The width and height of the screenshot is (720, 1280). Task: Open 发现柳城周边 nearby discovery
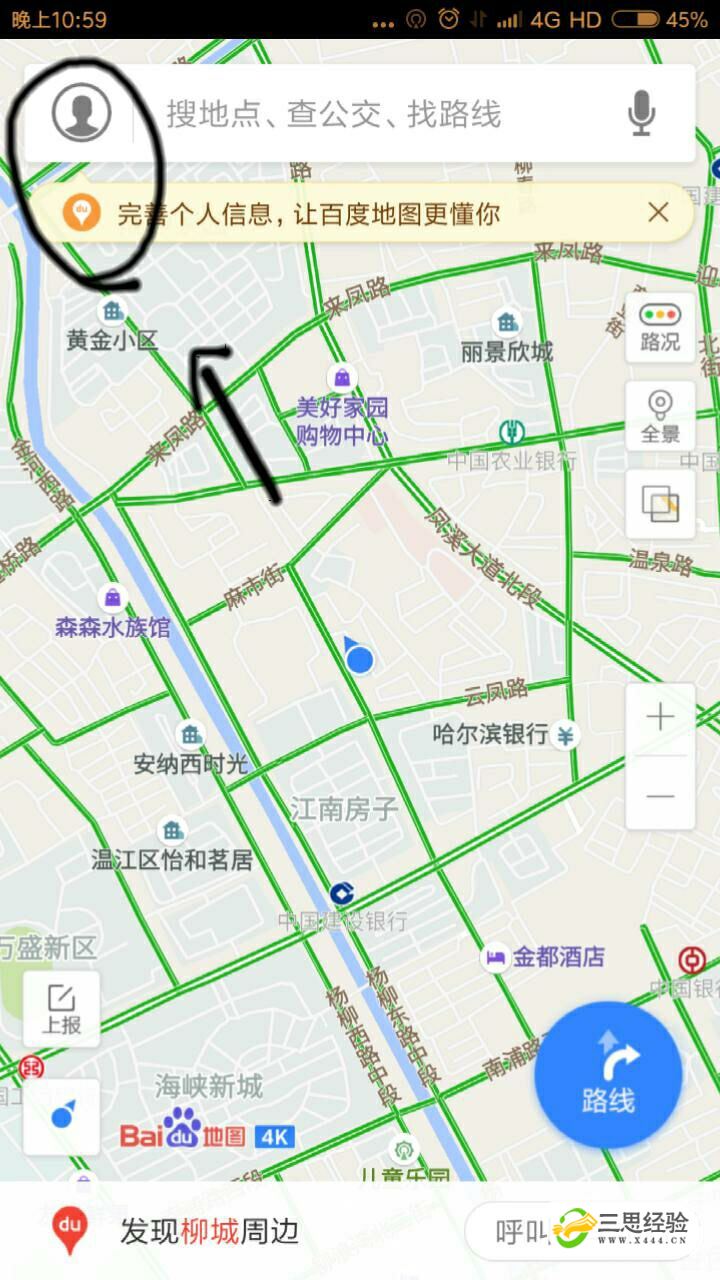tap(210, 1231)
